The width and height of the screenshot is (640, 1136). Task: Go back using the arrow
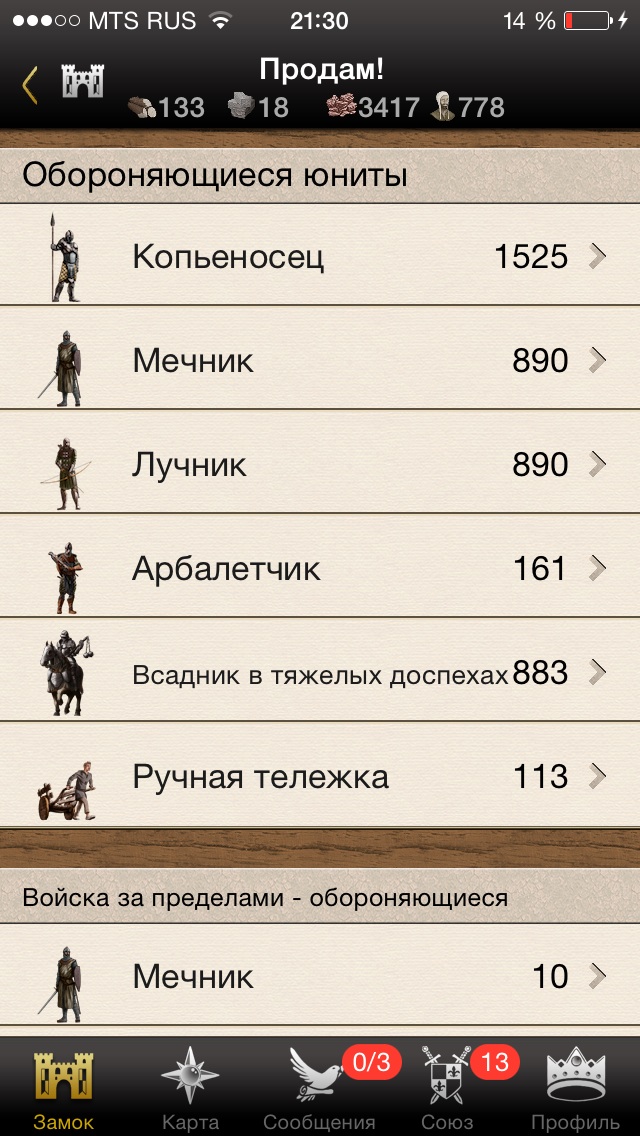tap(29, 85)
